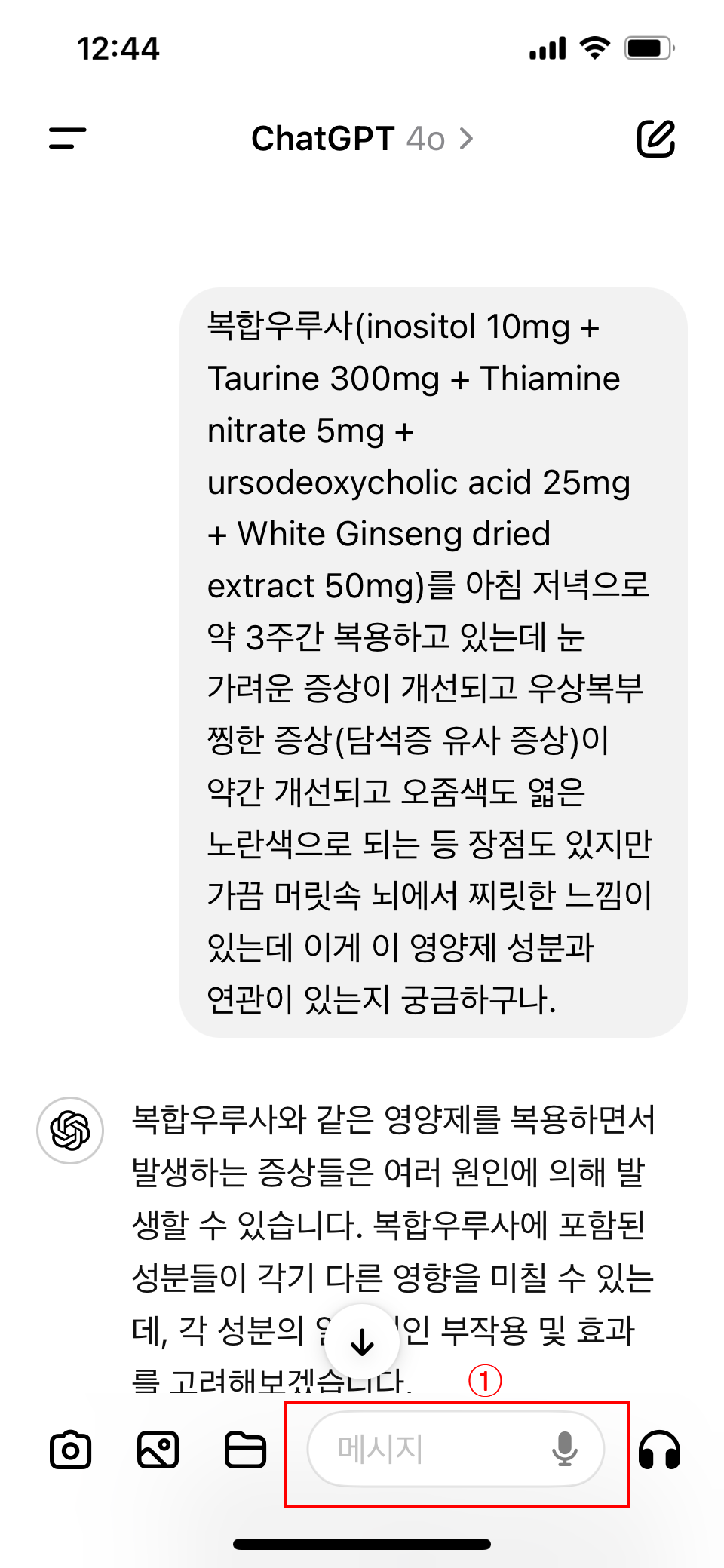Start voice dictation with the microphone
Viewport: 724px width, 1568px height.
pos(565,1449)
